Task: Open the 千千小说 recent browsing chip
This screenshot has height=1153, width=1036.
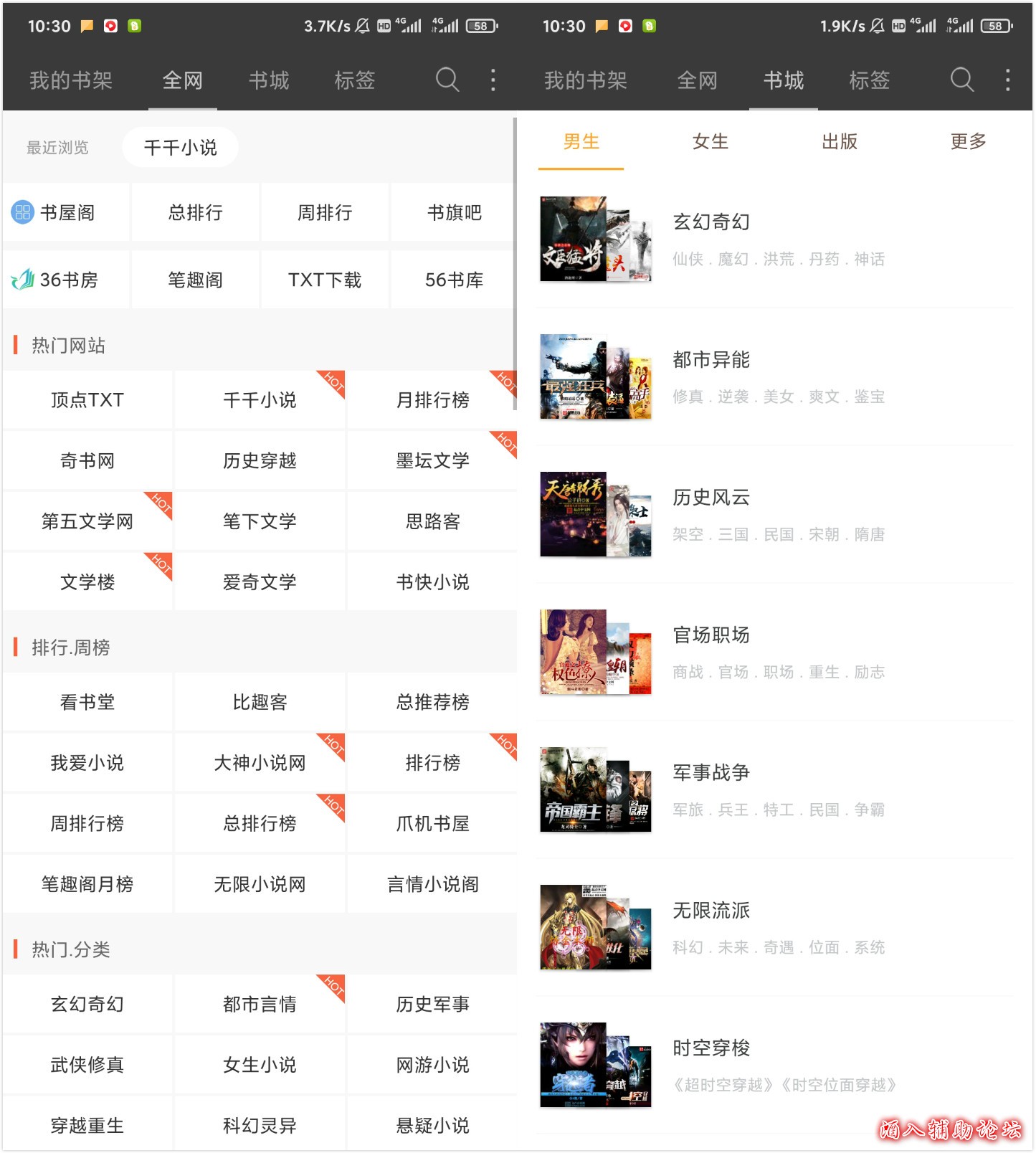Action: 180,148
